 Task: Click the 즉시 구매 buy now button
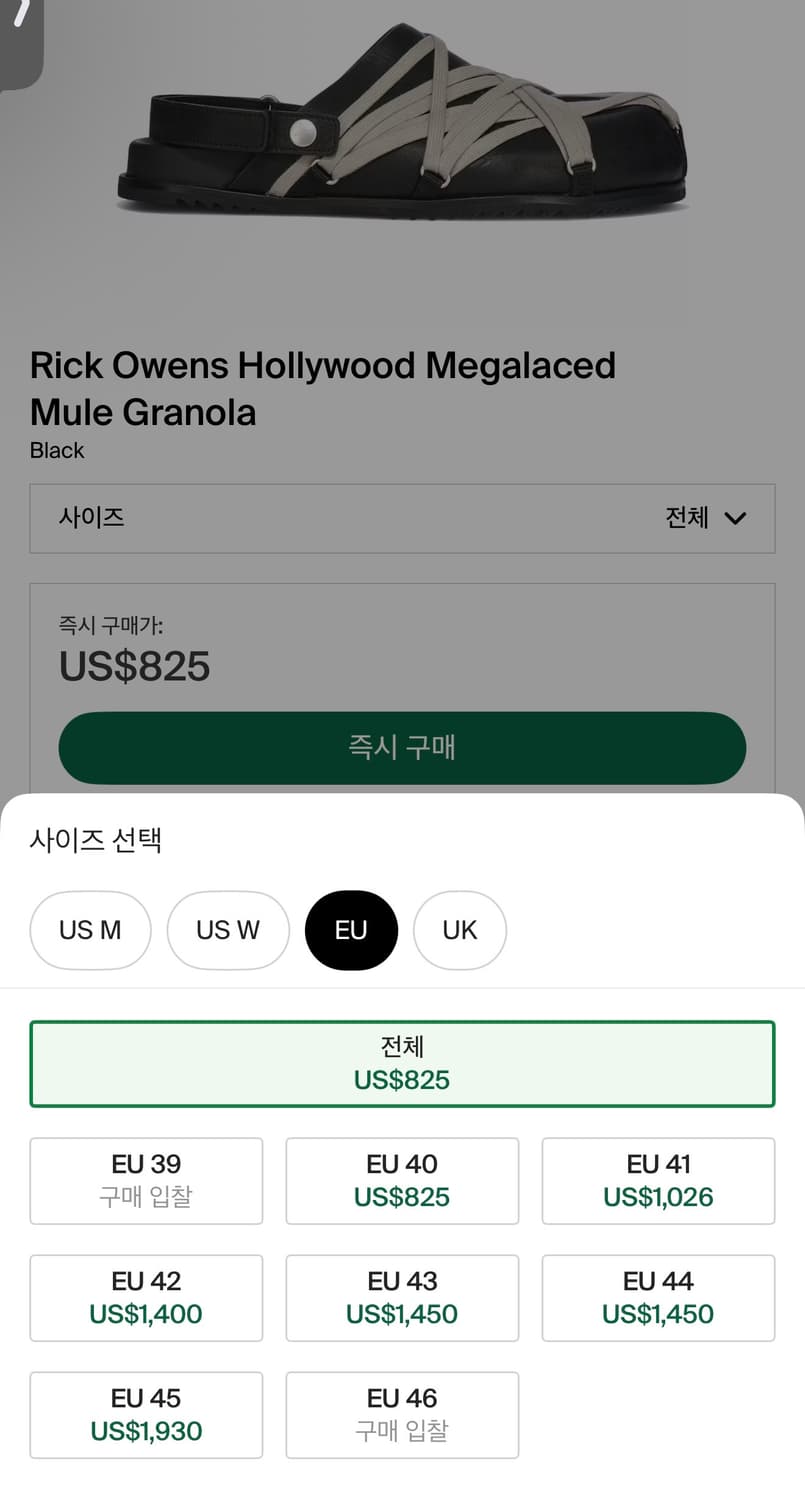pos(402,748)
